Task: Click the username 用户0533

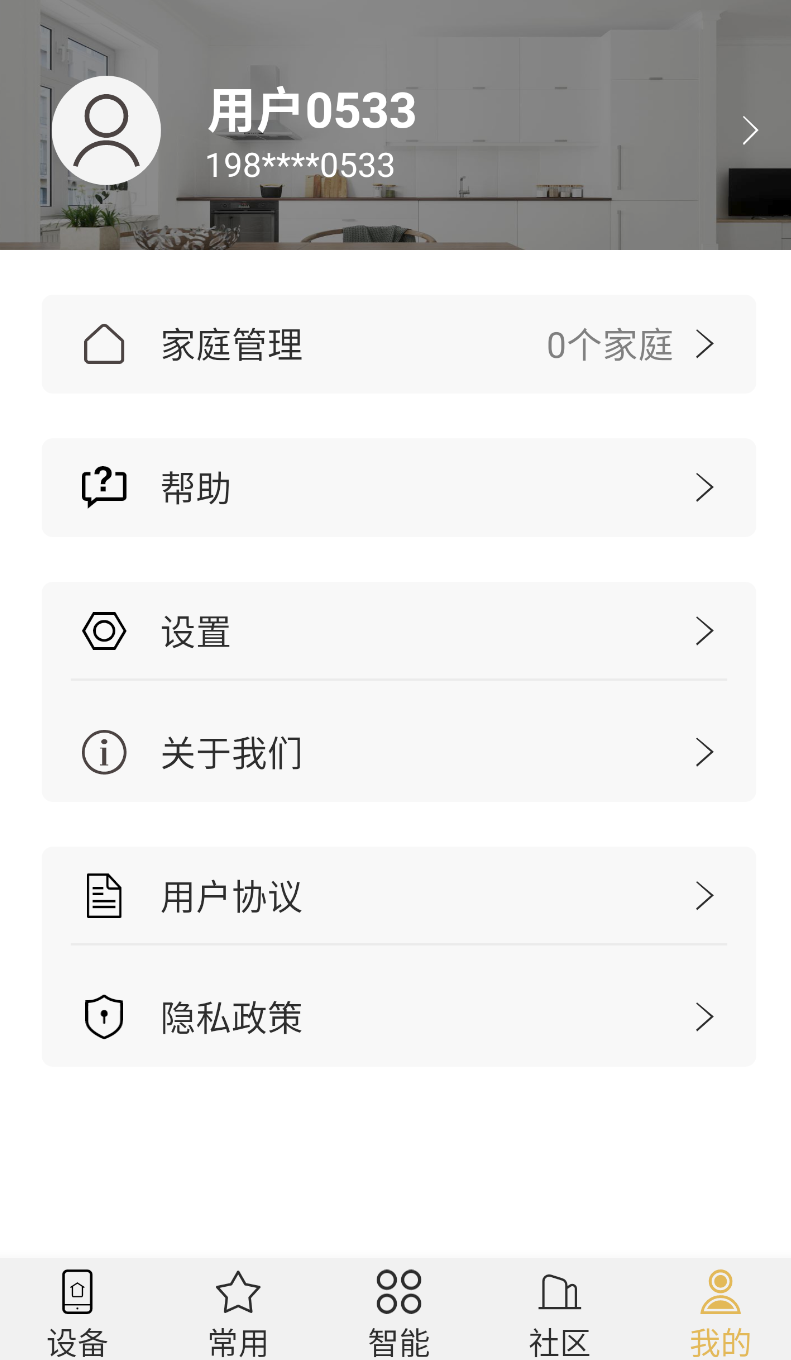Action: (311, 111)
